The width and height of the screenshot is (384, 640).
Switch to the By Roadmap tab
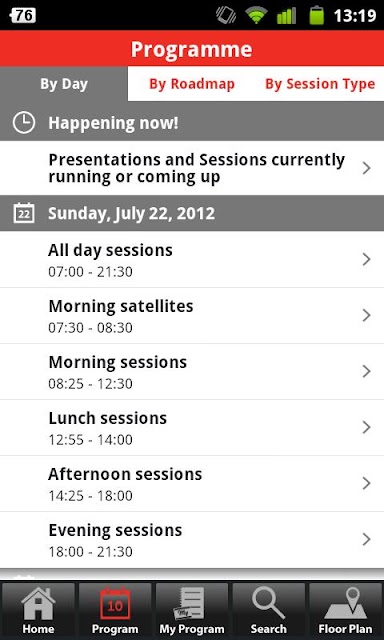point(191,84)
